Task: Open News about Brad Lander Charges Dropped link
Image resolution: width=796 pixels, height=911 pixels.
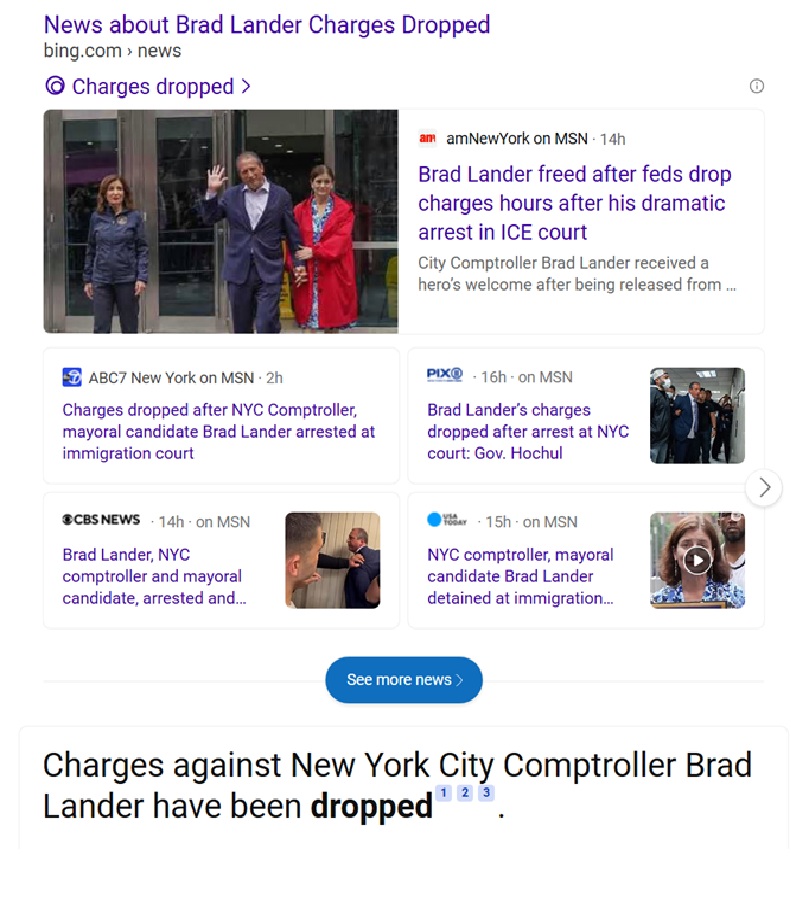Action: [267, 24]
